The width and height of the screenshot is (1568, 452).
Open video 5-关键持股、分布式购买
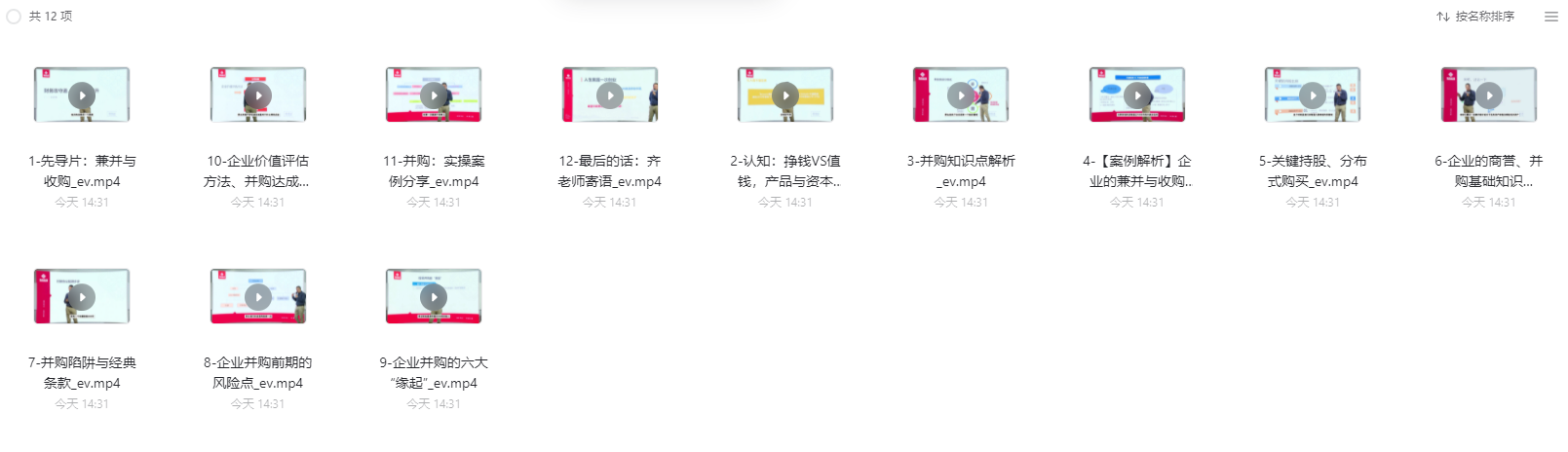1313,95
